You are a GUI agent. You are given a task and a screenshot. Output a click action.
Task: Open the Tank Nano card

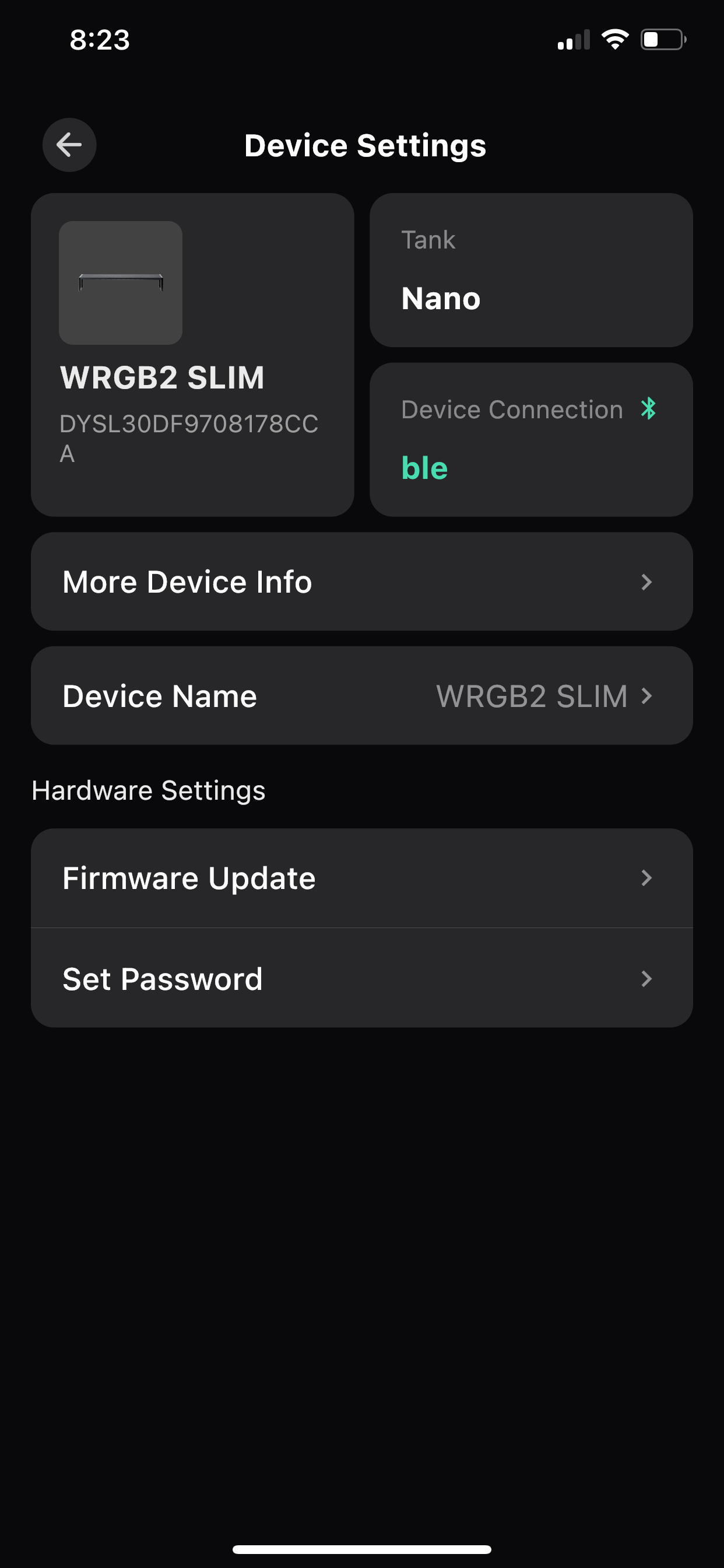click(530, 270)
